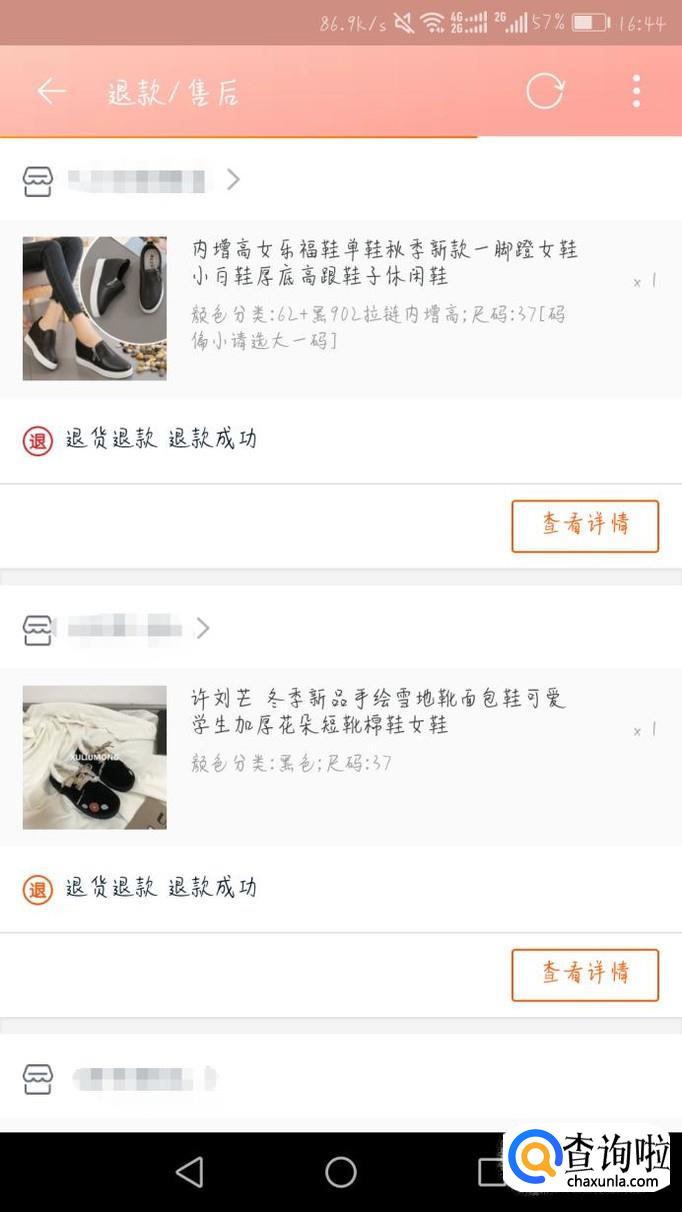This screenshot has height=1212, width=682.
Task: Open the store above 内增高女乐福鞋
Action: point(135,181)
